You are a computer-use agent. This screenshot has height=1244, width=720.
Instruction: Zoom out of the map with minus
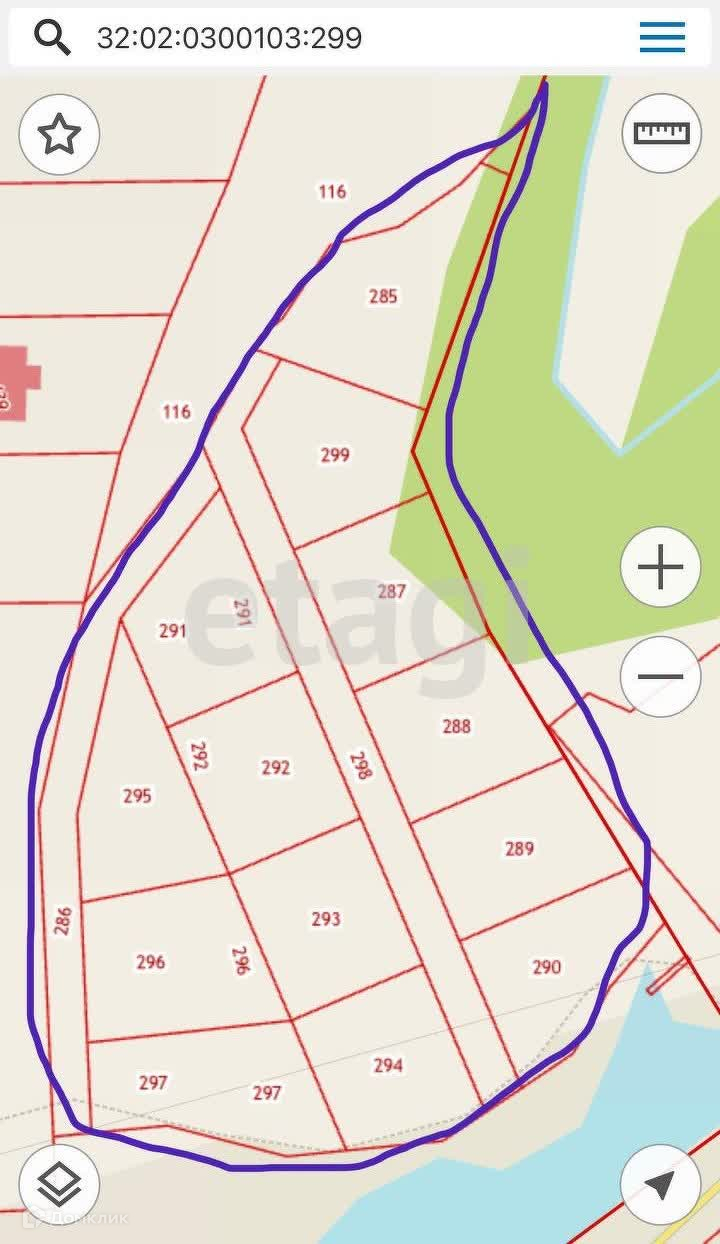660,677
